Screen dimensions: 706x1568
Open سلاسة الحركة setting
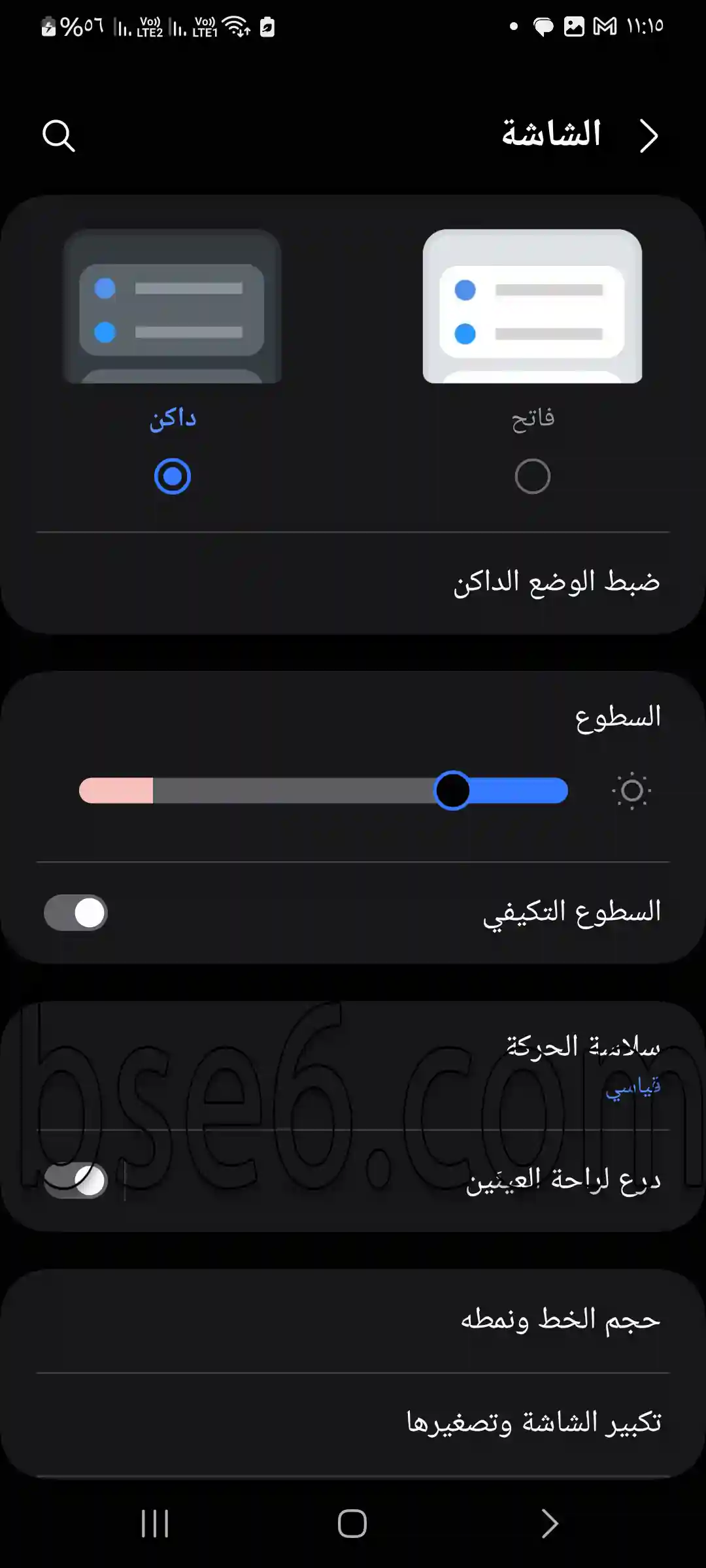[x=353, y=1064]
